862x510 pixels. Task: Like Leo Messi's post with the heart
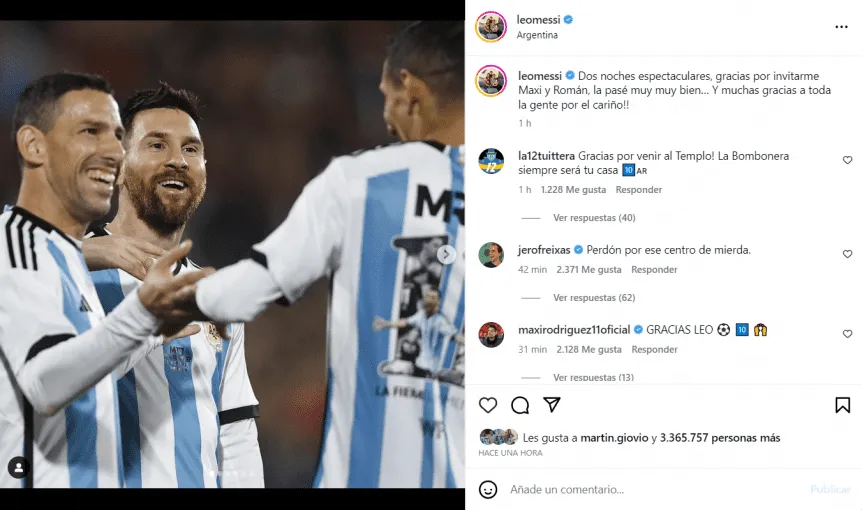[x=488, y=405]
